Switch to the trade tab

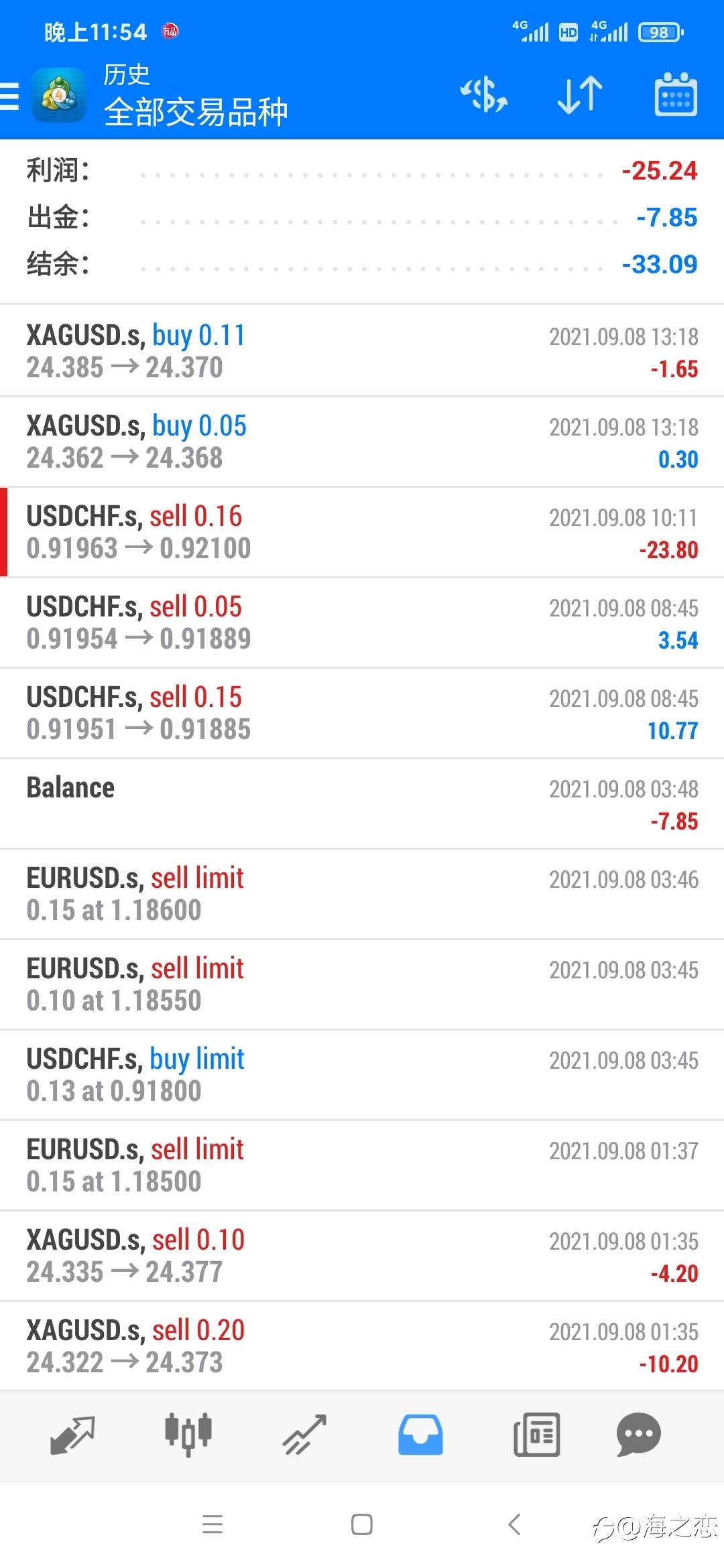click(x=304, y=1435)
